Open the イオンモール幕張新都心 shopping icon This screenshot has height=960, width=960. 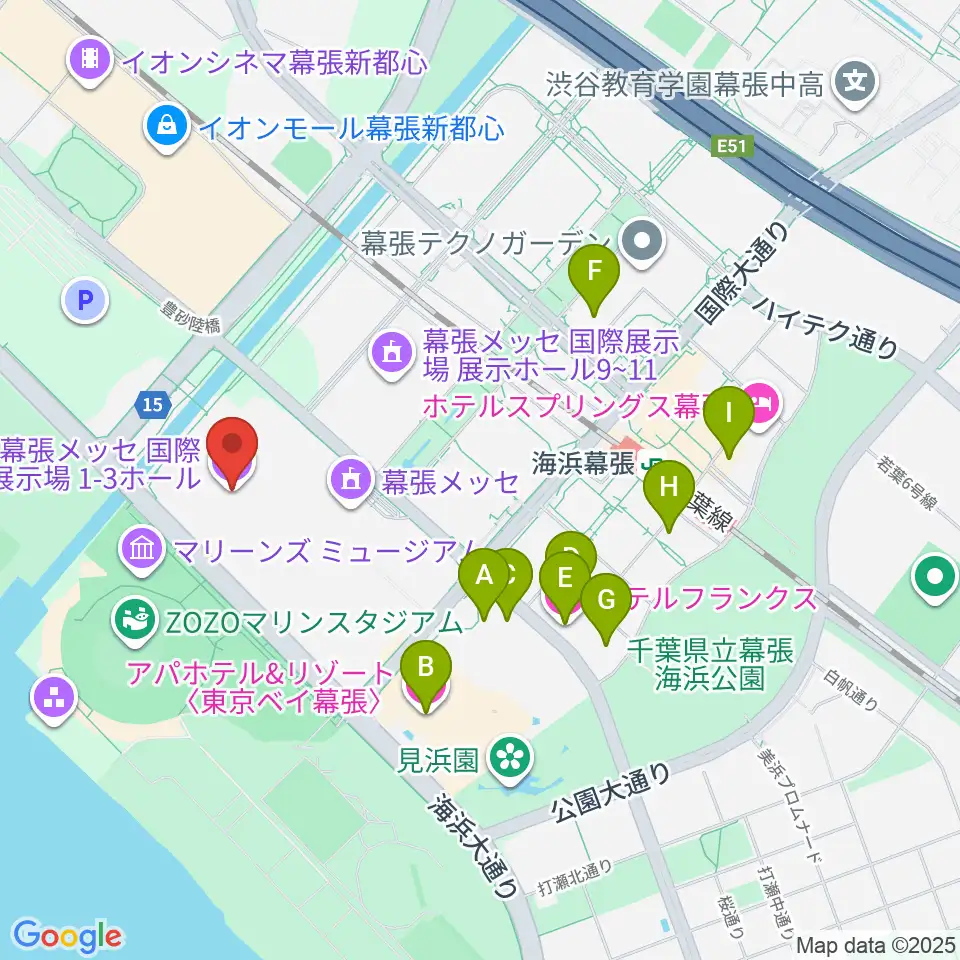(167, 127)
